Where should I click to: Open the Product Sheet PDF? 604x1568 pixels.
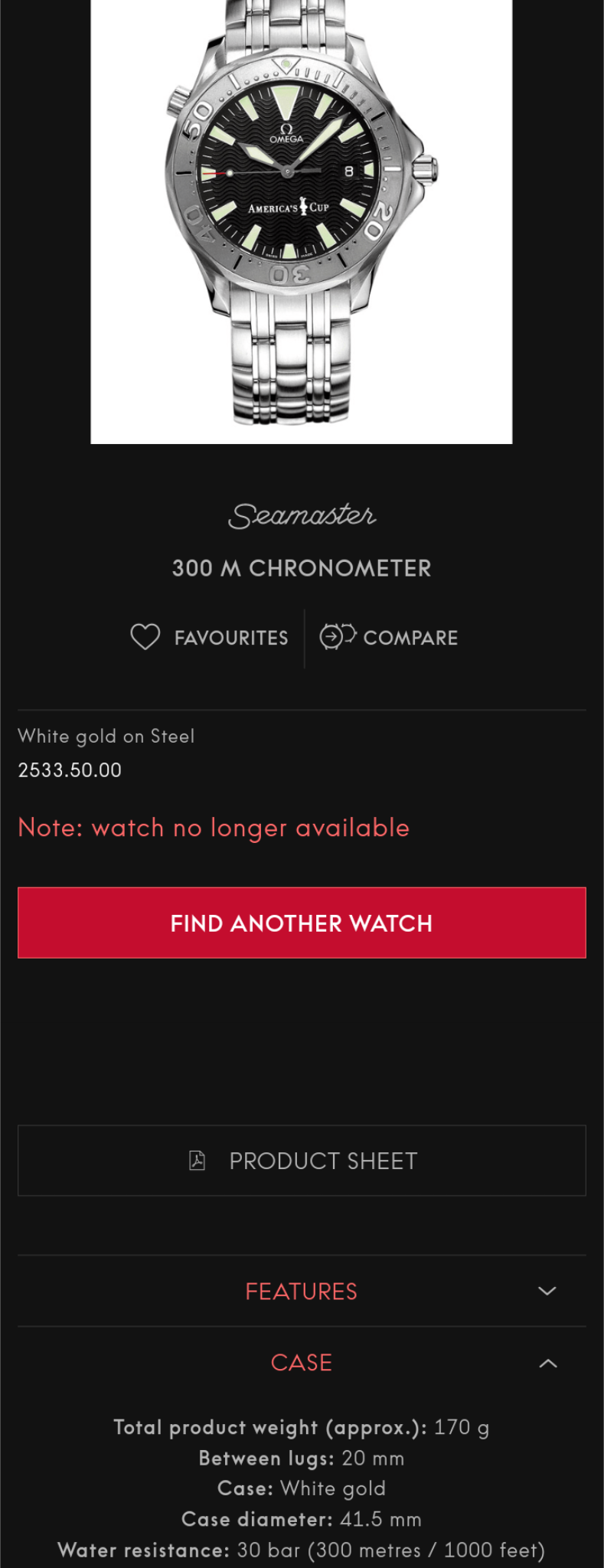click(x=302, y=1161)
